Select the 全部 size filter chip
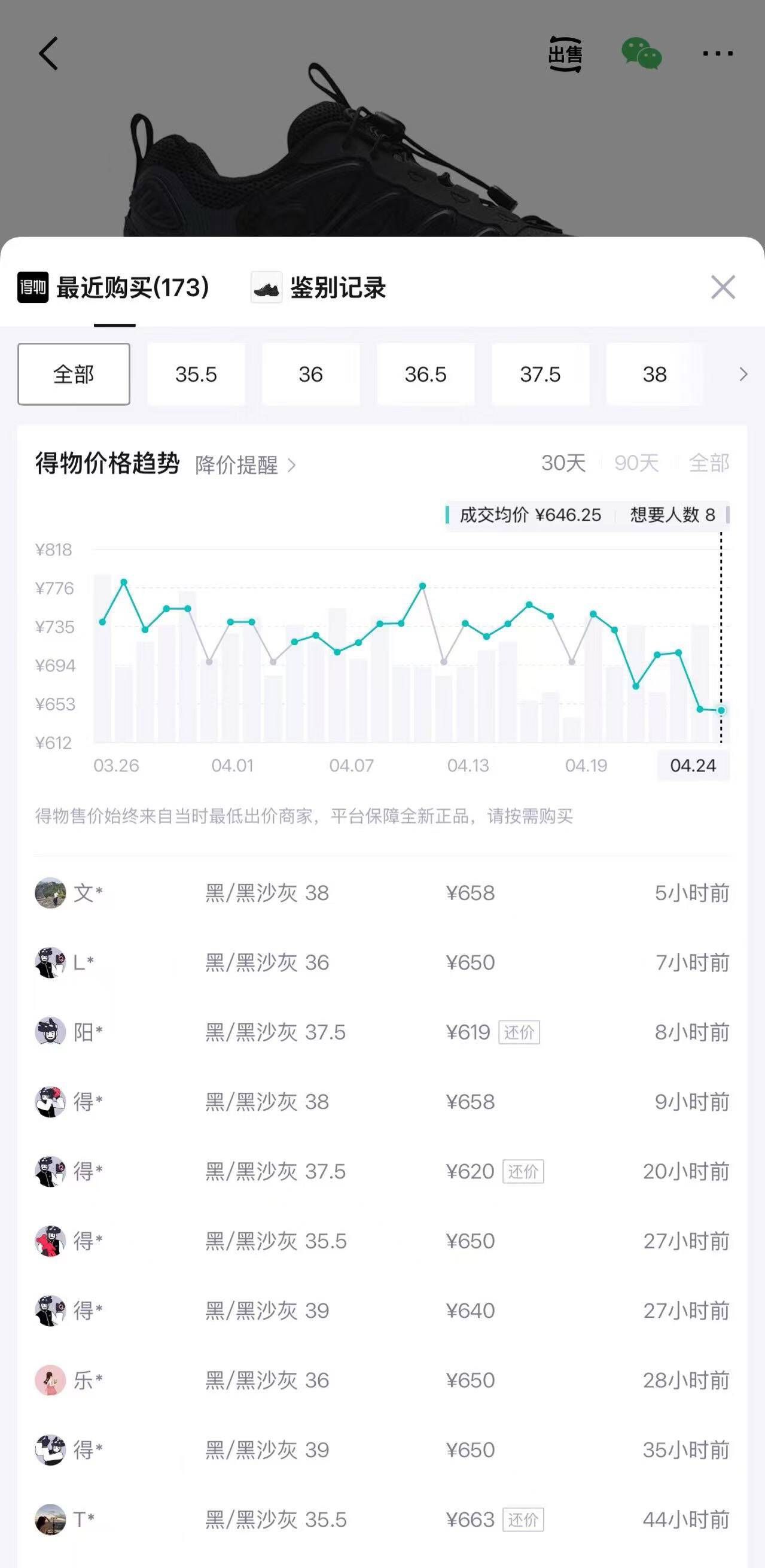This screenshot has width=765, height=1568. pos(73,375)
